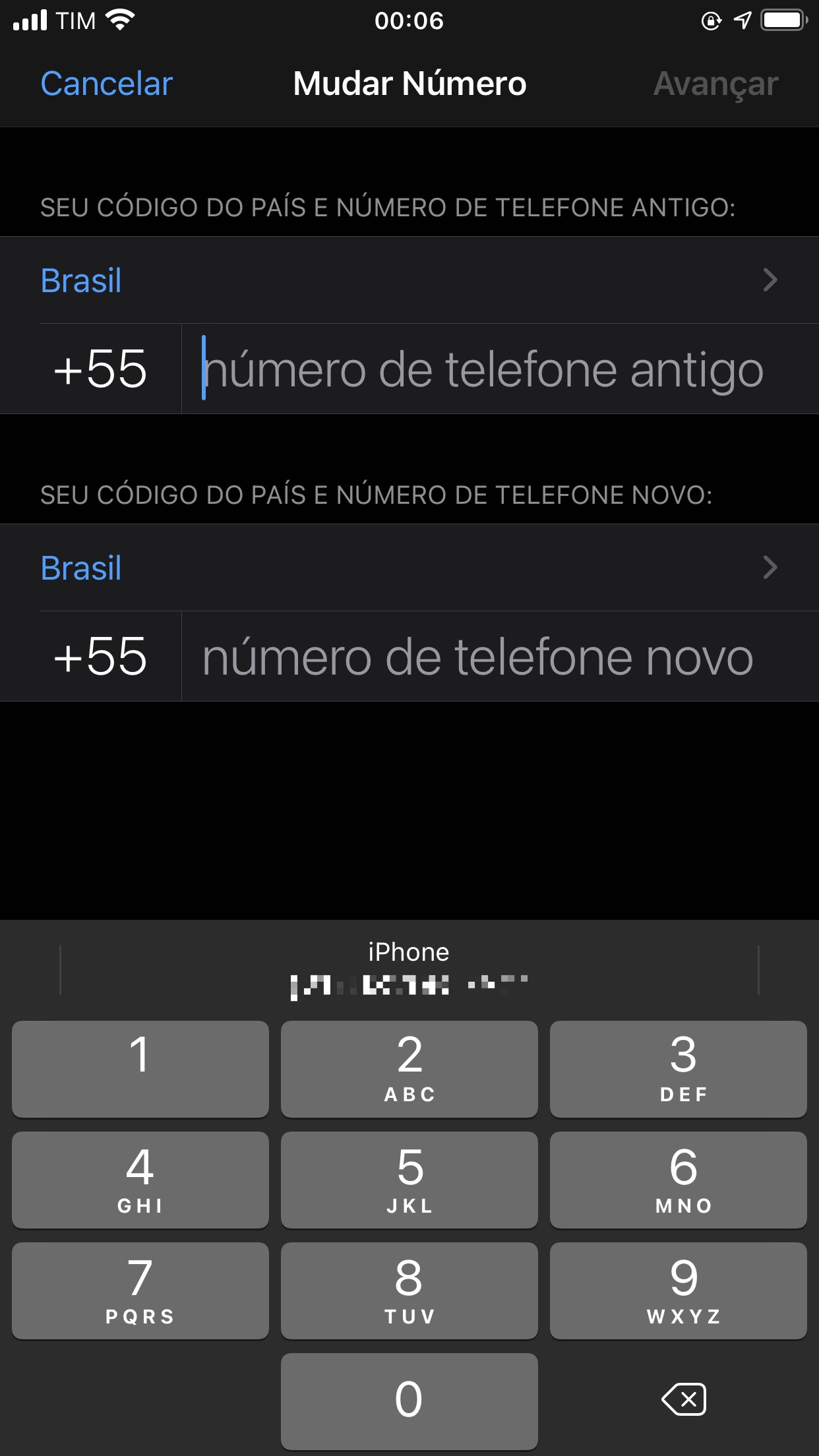Open country picker for the old number

[x=409, y=280]
